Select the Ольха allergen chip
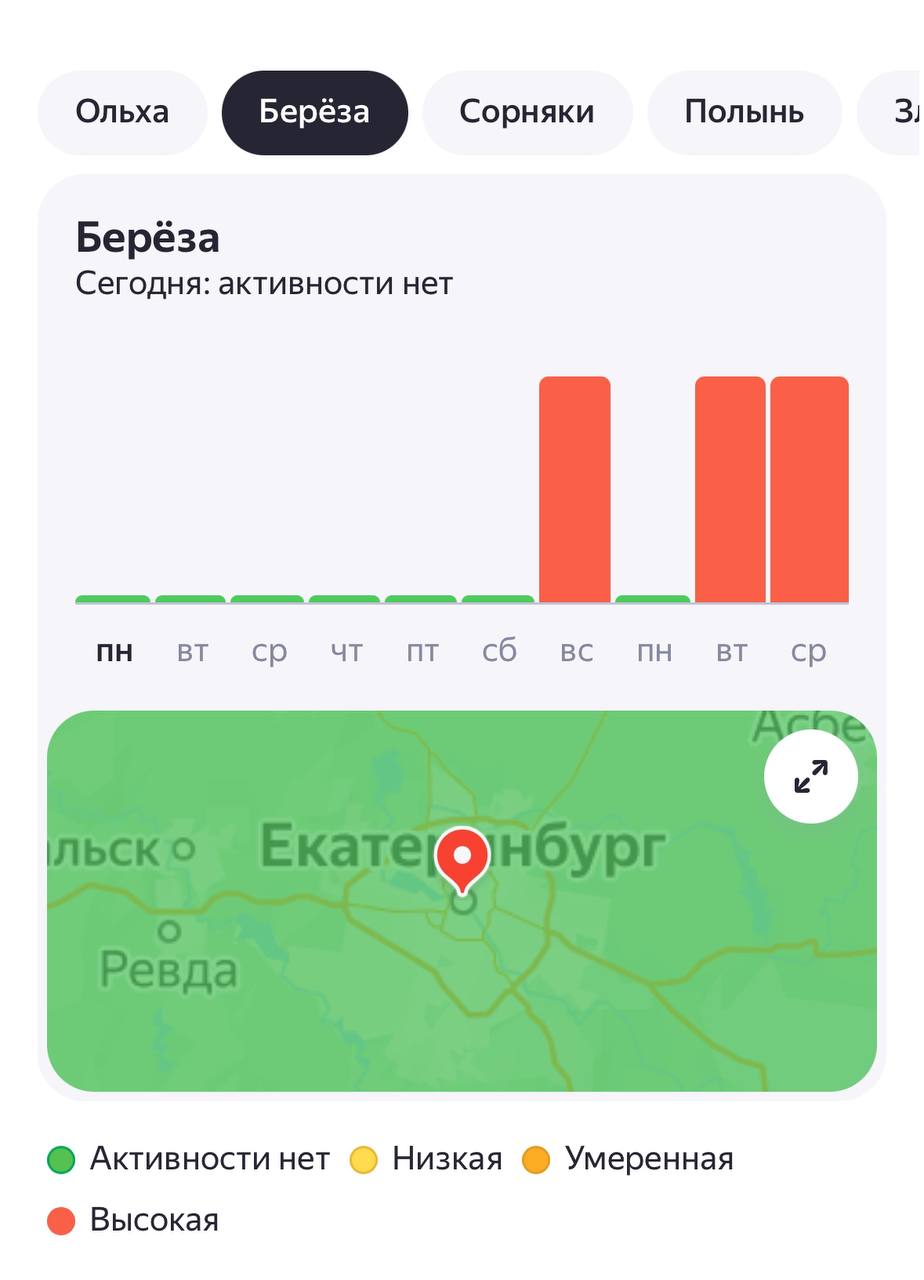The height and width of the screenshot is (1280, 924). tap(122, 112)
